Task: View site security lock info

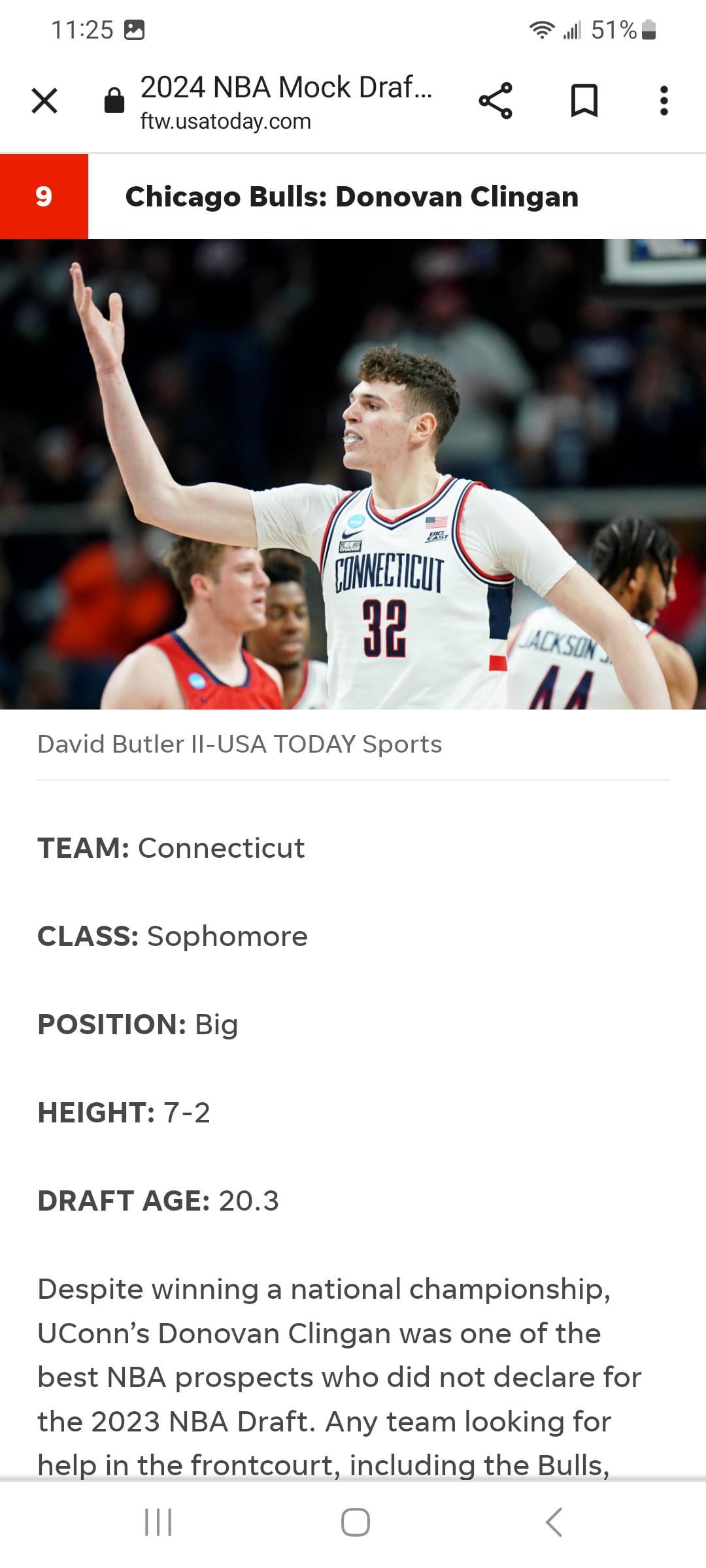Action: 114,101
